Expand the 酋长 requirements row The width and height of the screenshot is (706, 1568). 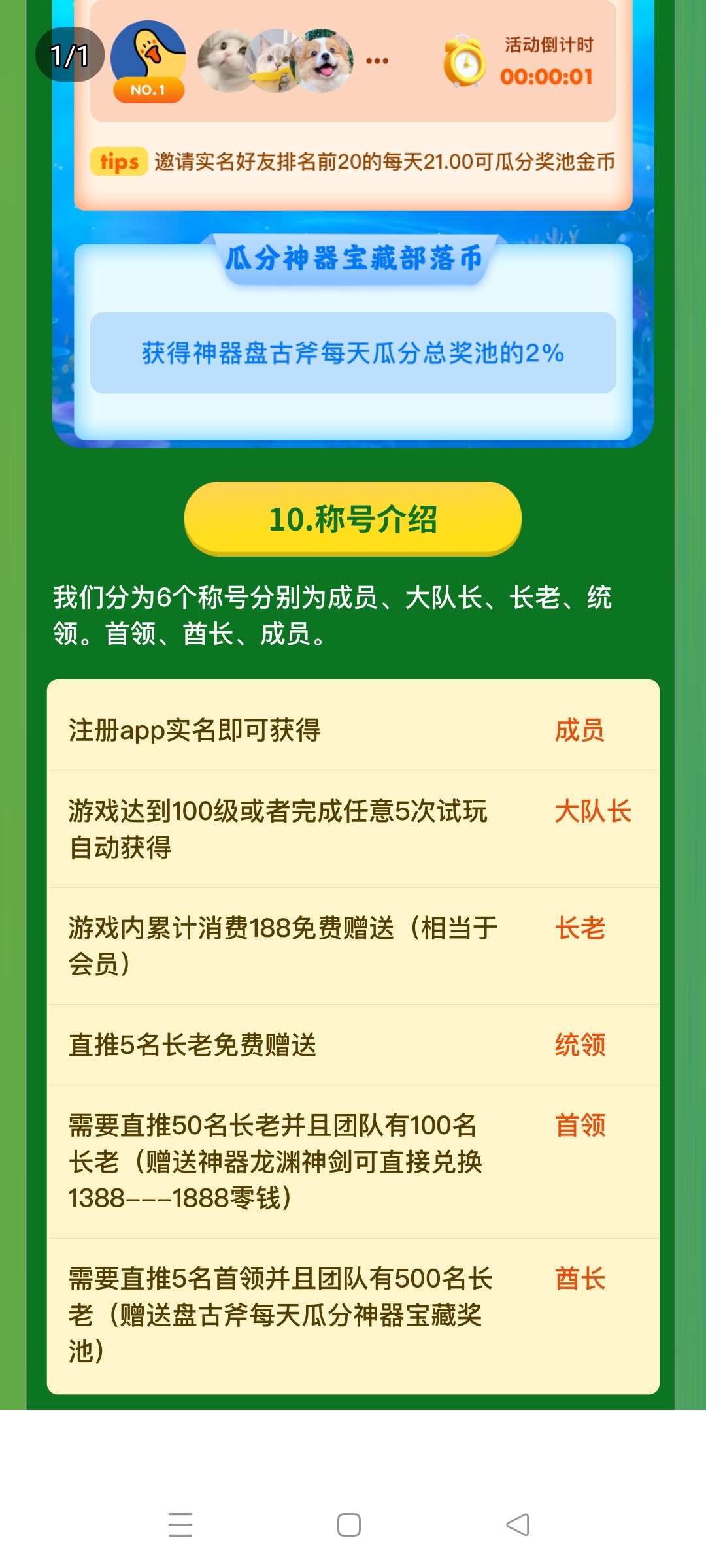point(353,1311)
